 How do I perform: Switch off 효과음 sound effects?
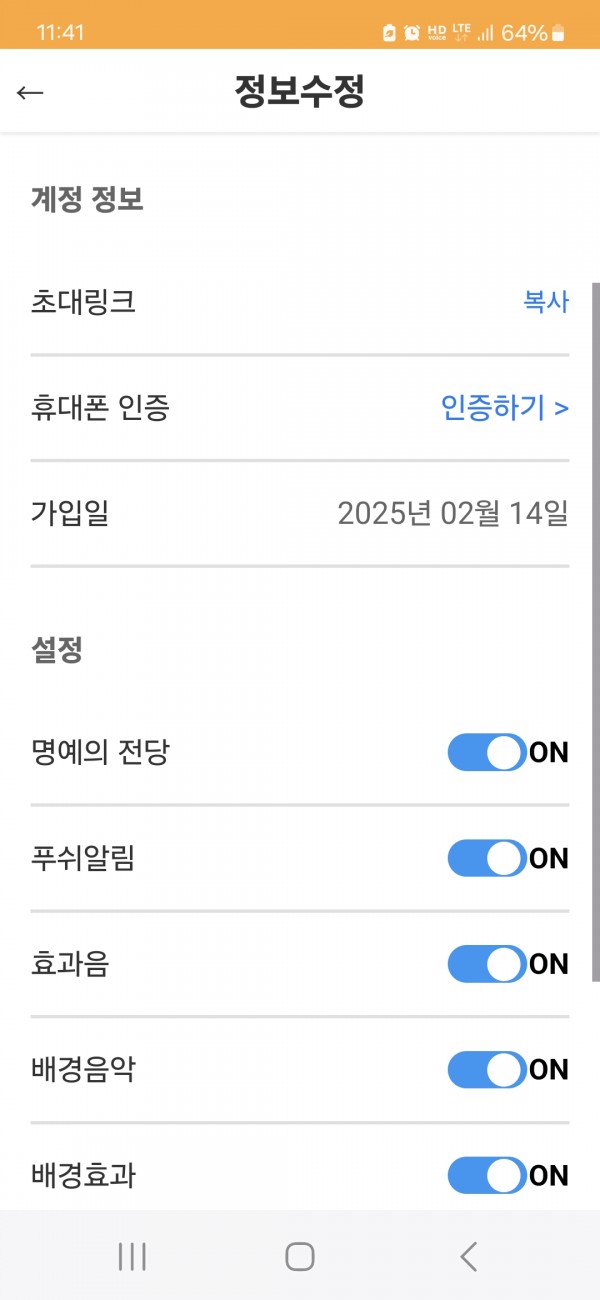(487, 964)
